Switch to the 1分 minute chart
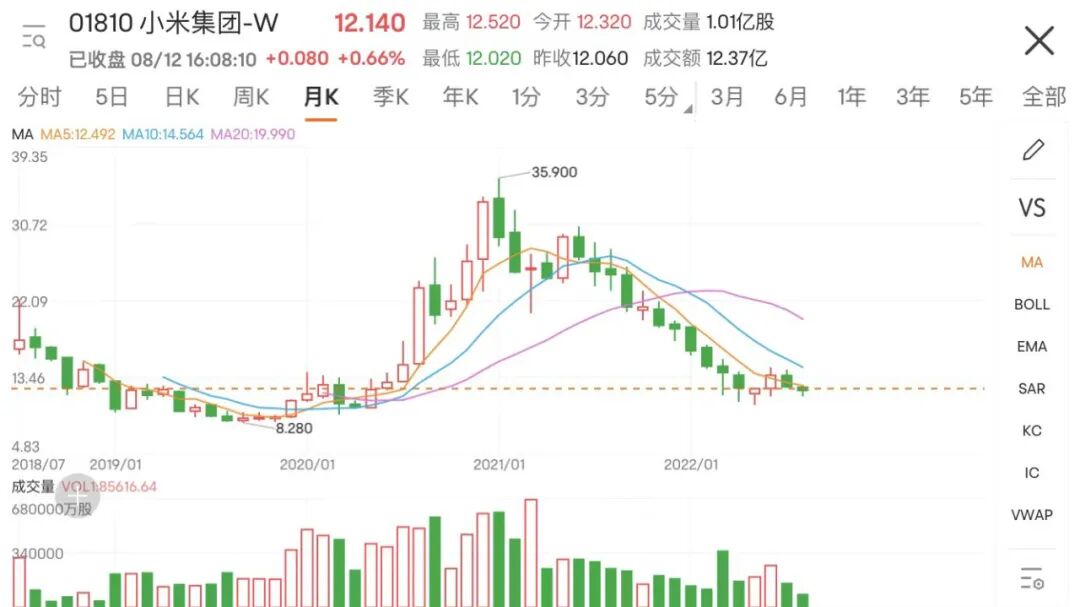Screen dimensions: 1080x607 click(x=526, y=97)
